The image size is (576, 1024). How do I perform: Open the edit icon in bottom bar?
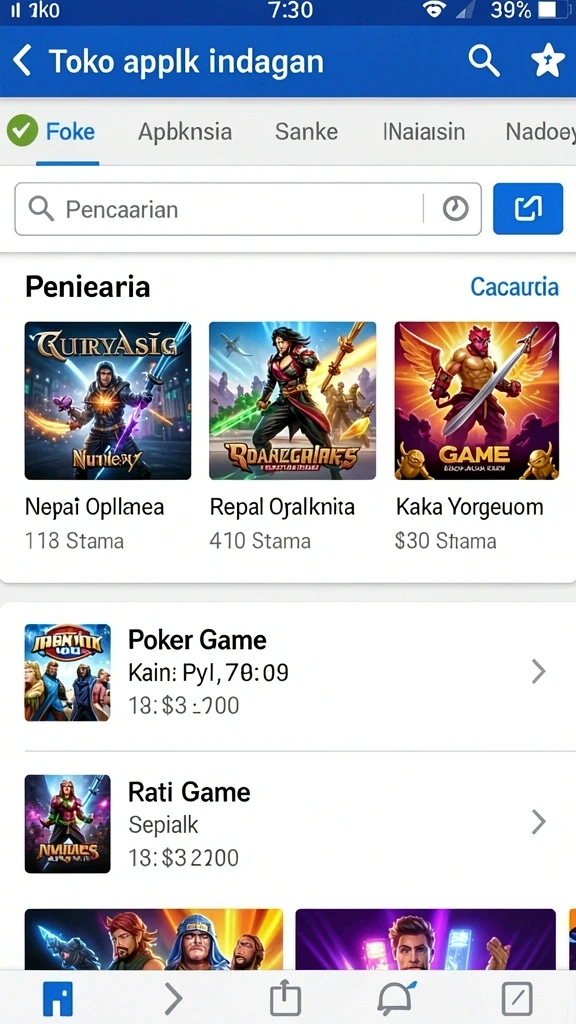516,999
